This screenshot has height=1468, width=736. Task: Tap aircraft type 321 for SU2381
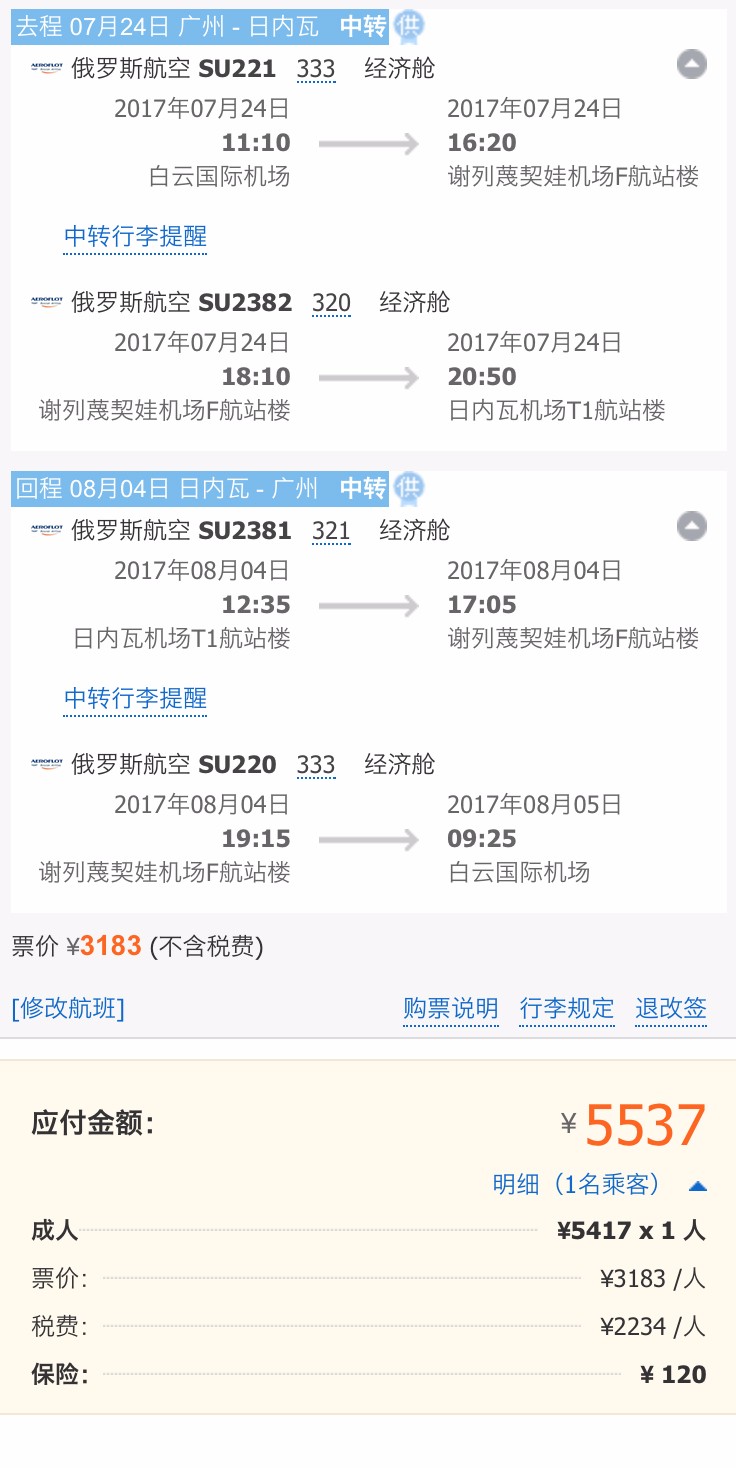point(331,530)
